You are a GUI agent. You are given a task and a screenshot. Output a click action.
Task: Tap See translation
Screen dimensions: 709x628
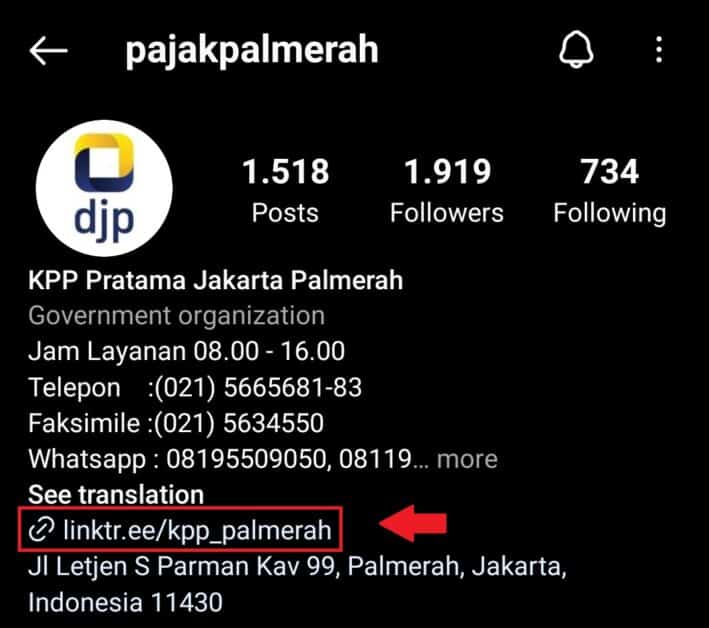point(116,494)
